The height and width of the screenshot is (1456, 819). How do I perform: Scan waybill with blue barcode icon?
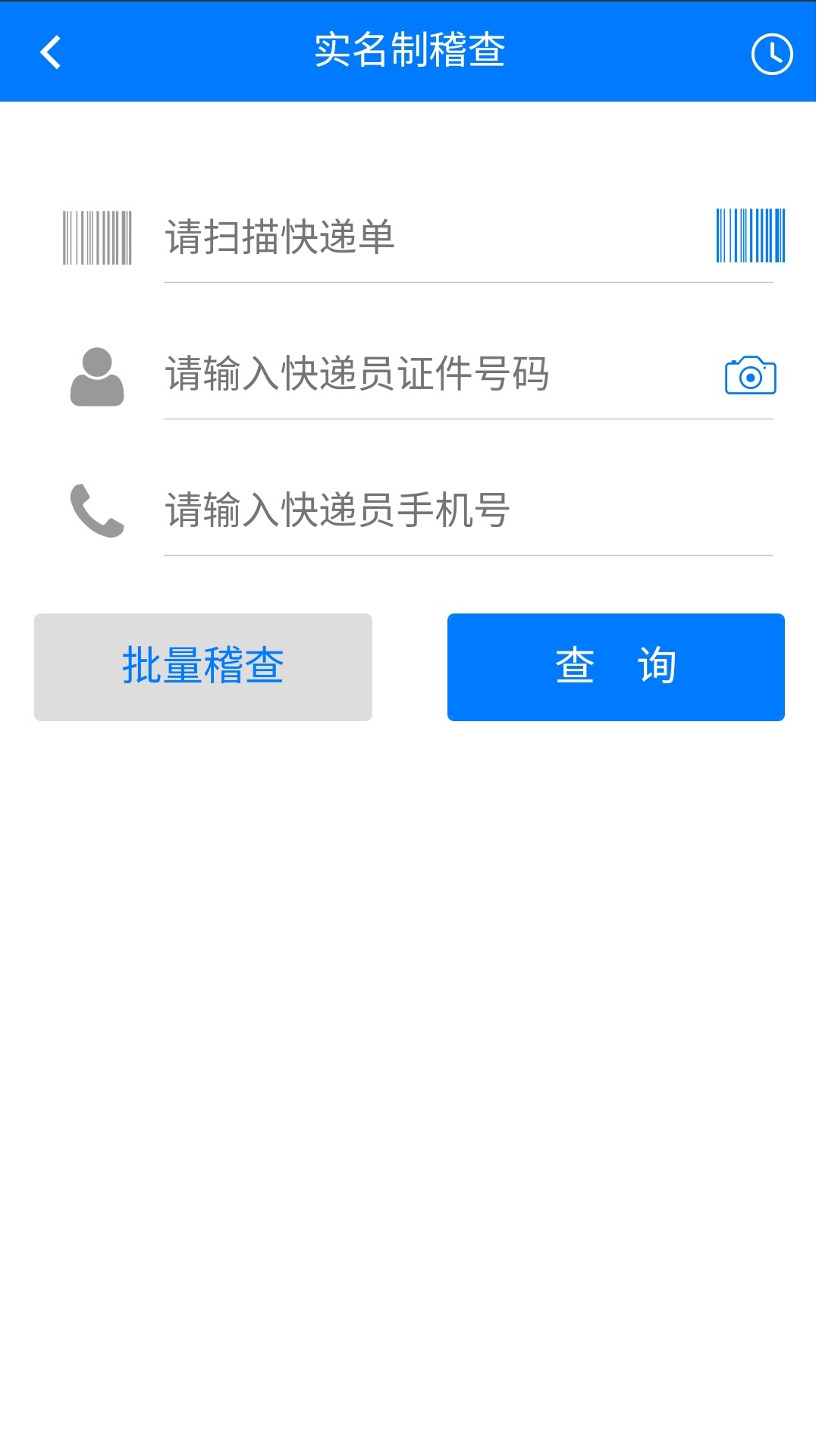750,236
